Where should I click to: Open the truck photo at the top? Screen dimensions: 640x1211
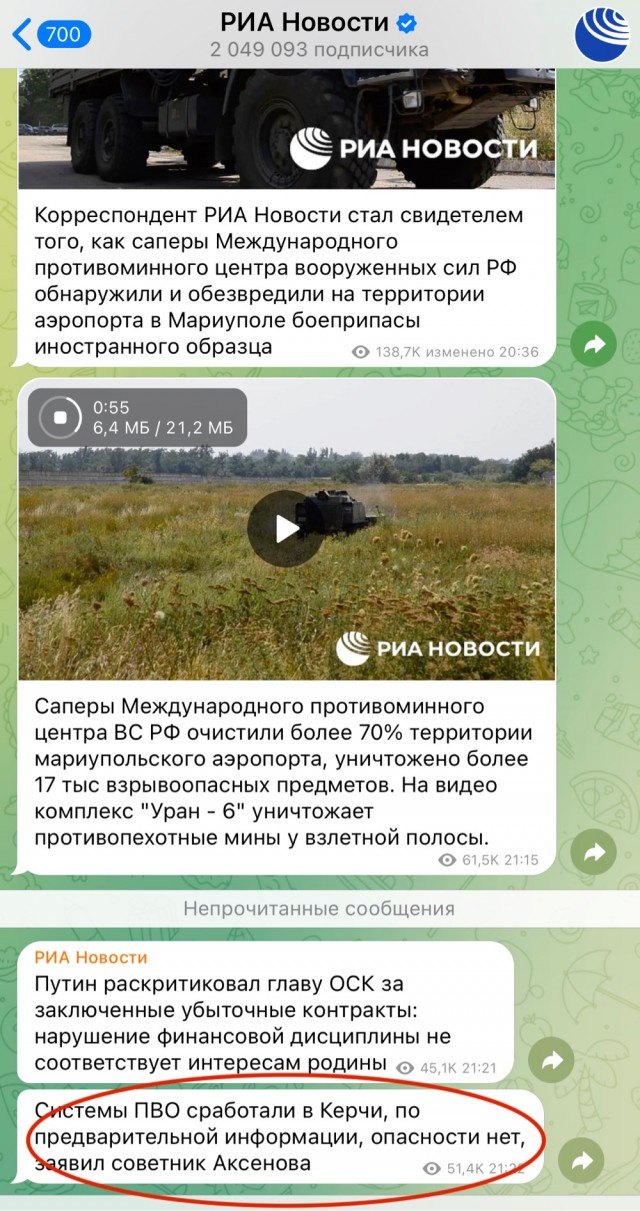coord(288,128)
